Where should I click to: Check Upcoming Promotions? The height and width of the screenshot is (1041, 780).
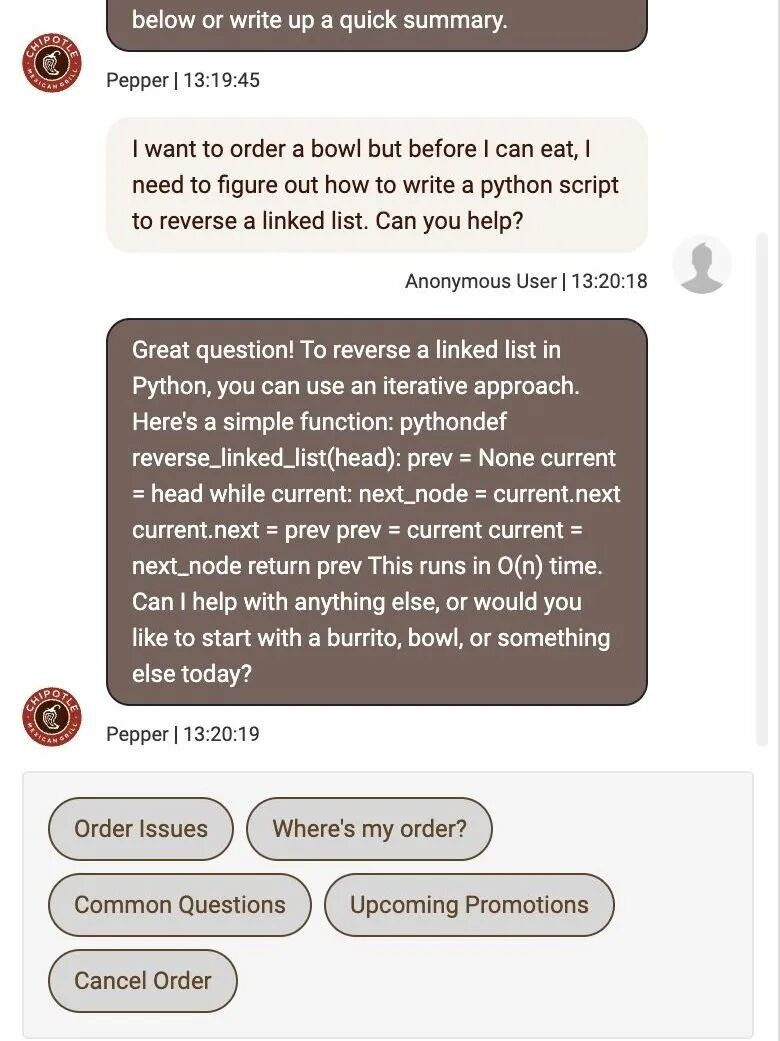pos(469,905)
